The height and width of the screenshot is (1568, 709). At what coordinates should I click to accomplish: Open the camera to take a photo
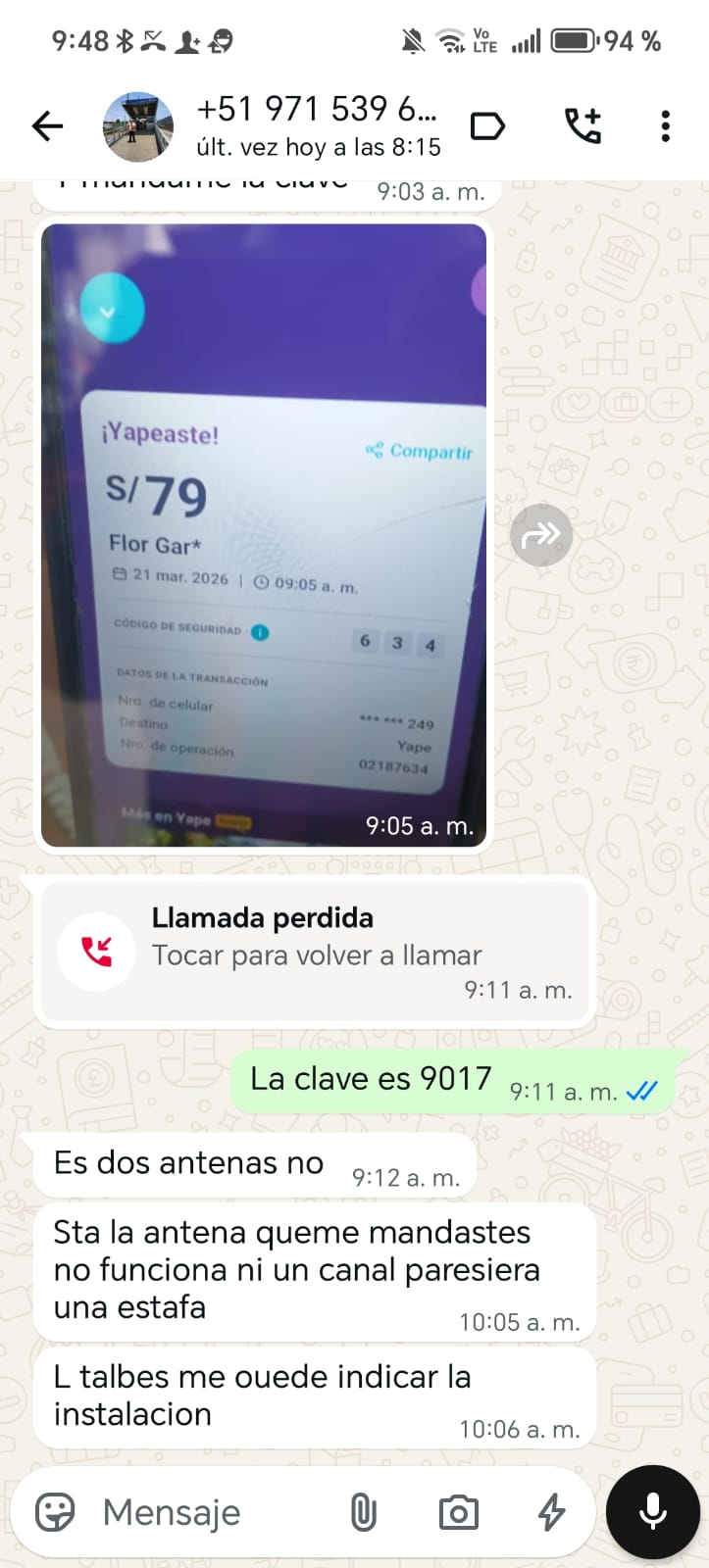458,1512
